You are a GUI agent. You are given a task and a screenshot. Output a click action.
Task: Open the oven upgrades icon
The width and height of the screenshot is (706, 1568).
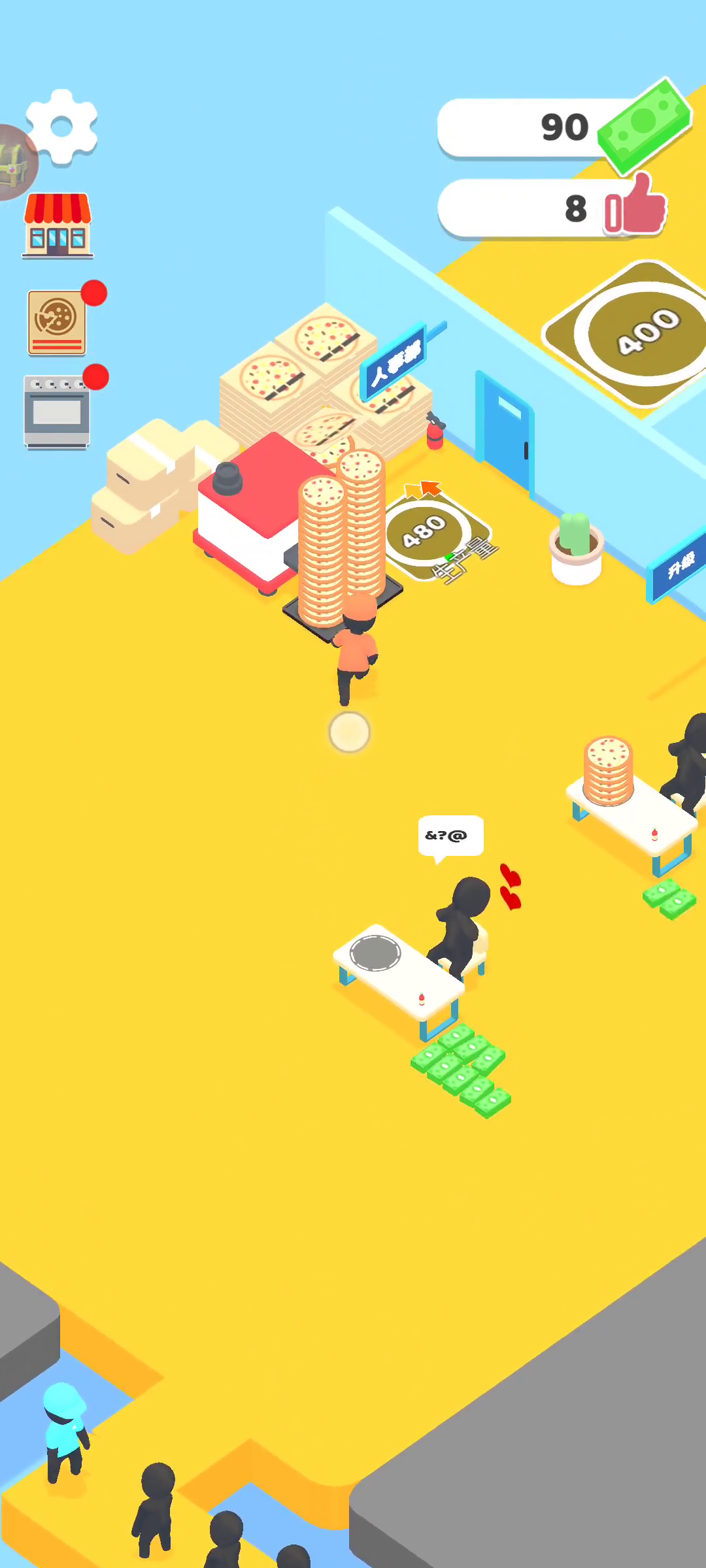(57, 412)
